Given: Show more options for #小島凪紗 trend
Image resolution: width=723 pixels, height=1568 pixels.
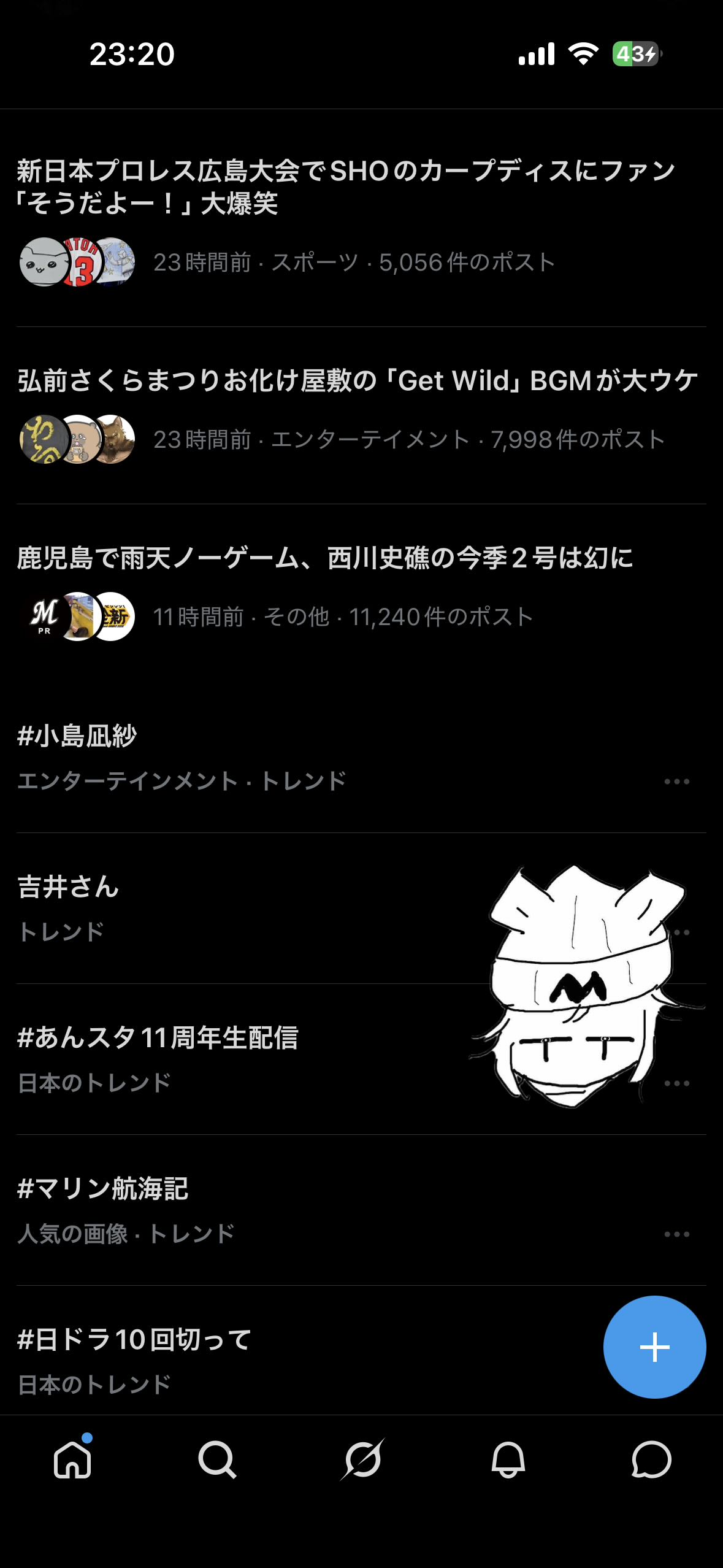Looking at the screenshot, I should click(676, 782).
